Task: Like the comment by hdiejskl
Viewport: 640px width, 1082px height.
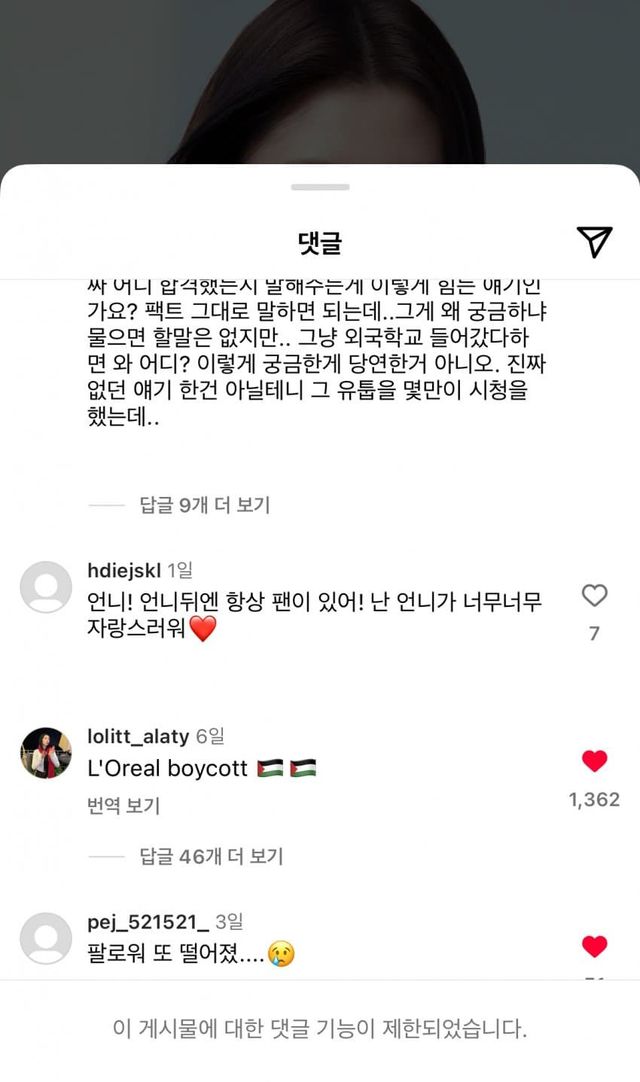Action: point(594,596)
